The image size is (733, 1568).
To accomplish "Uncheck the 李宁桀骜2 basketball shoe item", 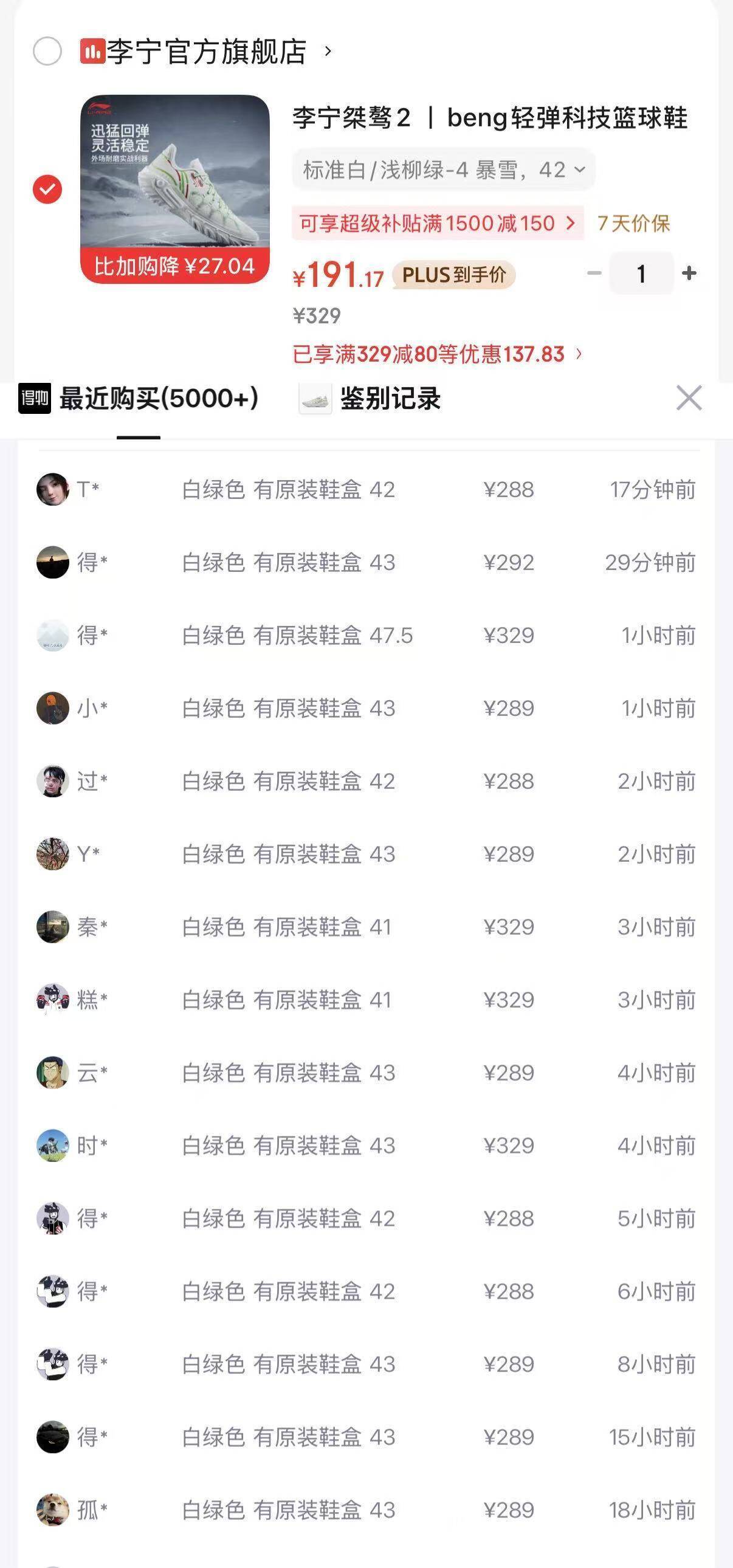I will 47,189.
